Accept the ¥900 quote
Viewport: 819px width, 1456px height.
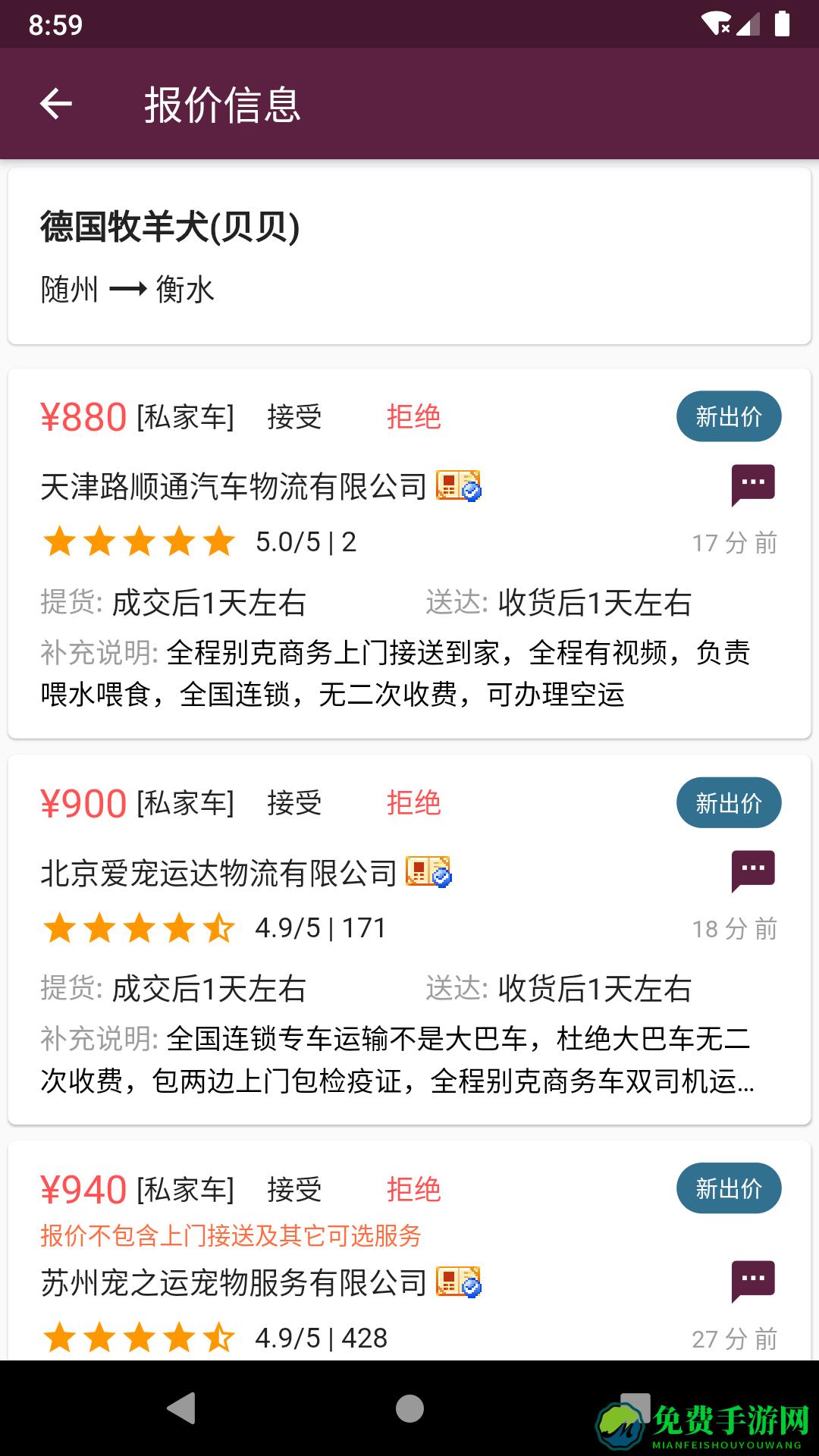click(x=295, y=802)
